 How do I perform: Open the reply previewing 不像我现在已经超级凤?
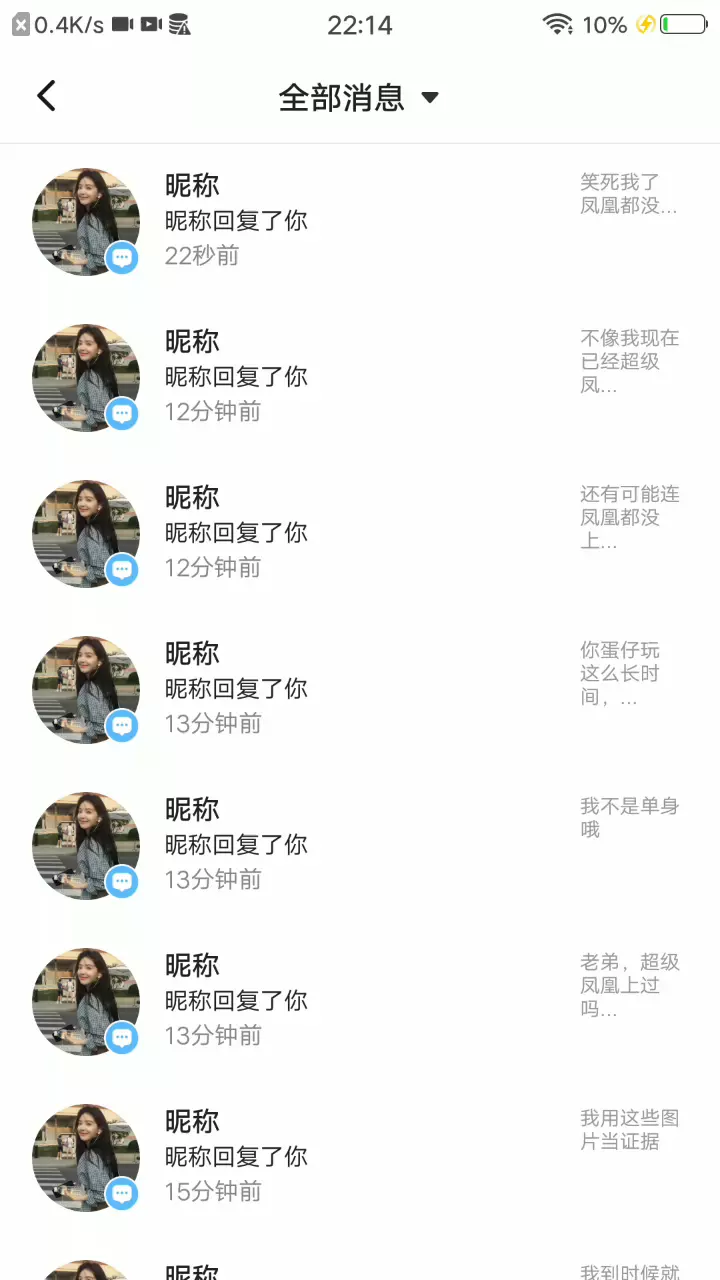click(x=360, y=378)
